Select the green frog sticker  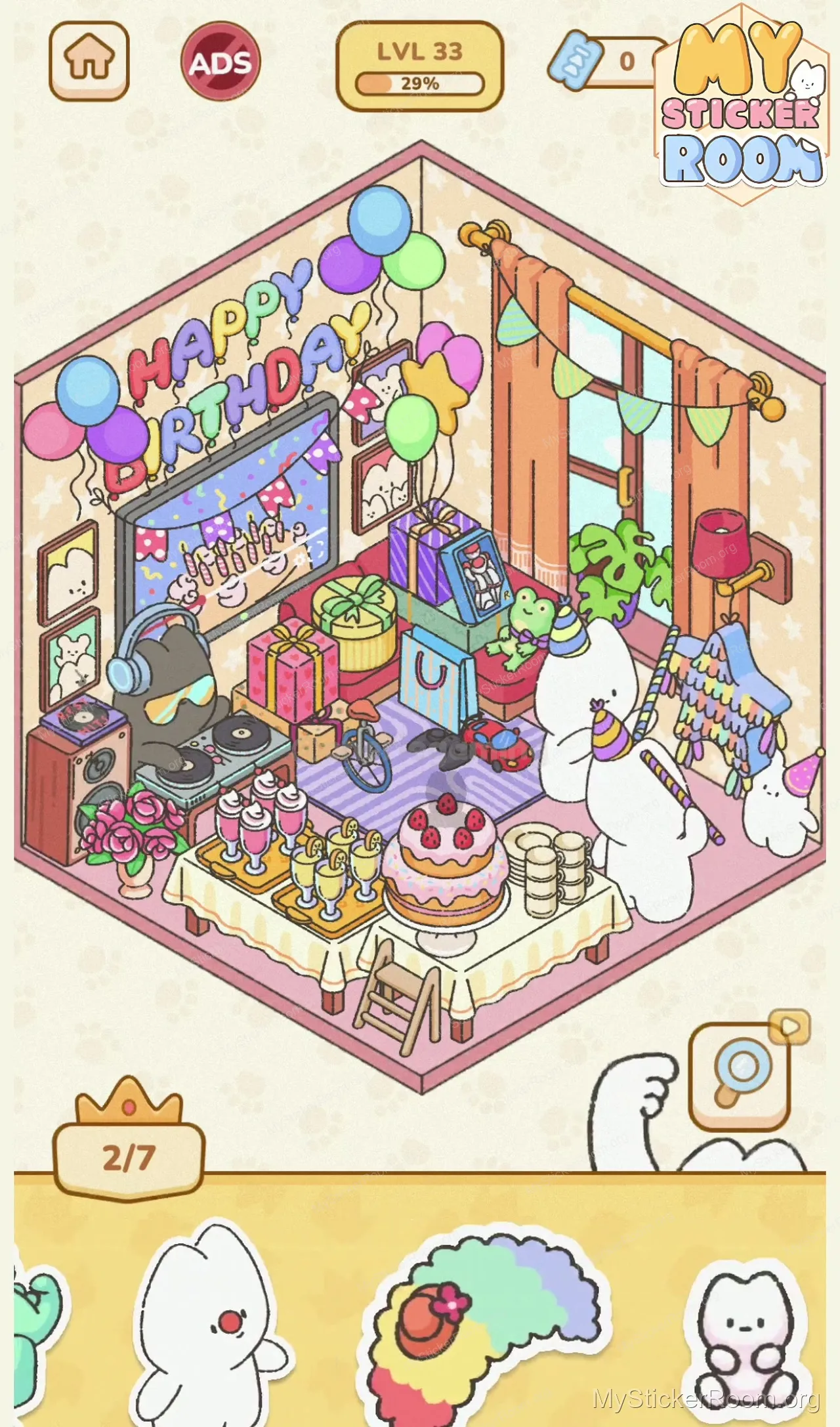(36, 1332)
